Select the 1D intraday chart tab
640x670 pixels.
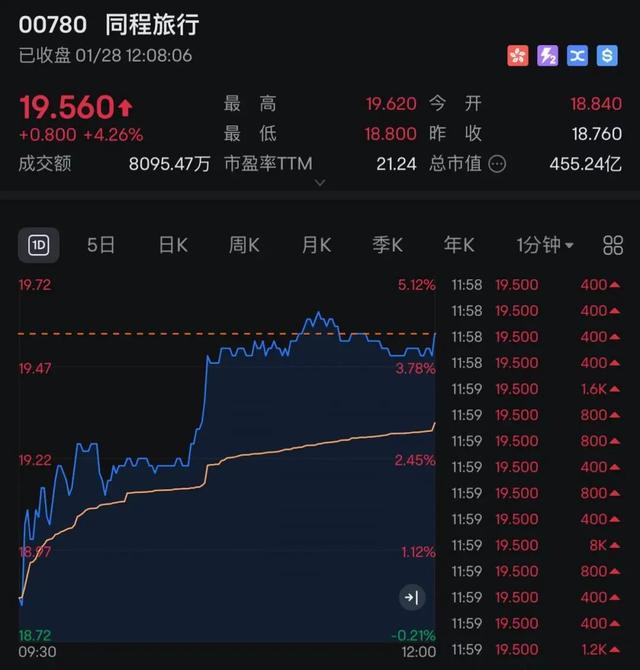tap(39, 245)
